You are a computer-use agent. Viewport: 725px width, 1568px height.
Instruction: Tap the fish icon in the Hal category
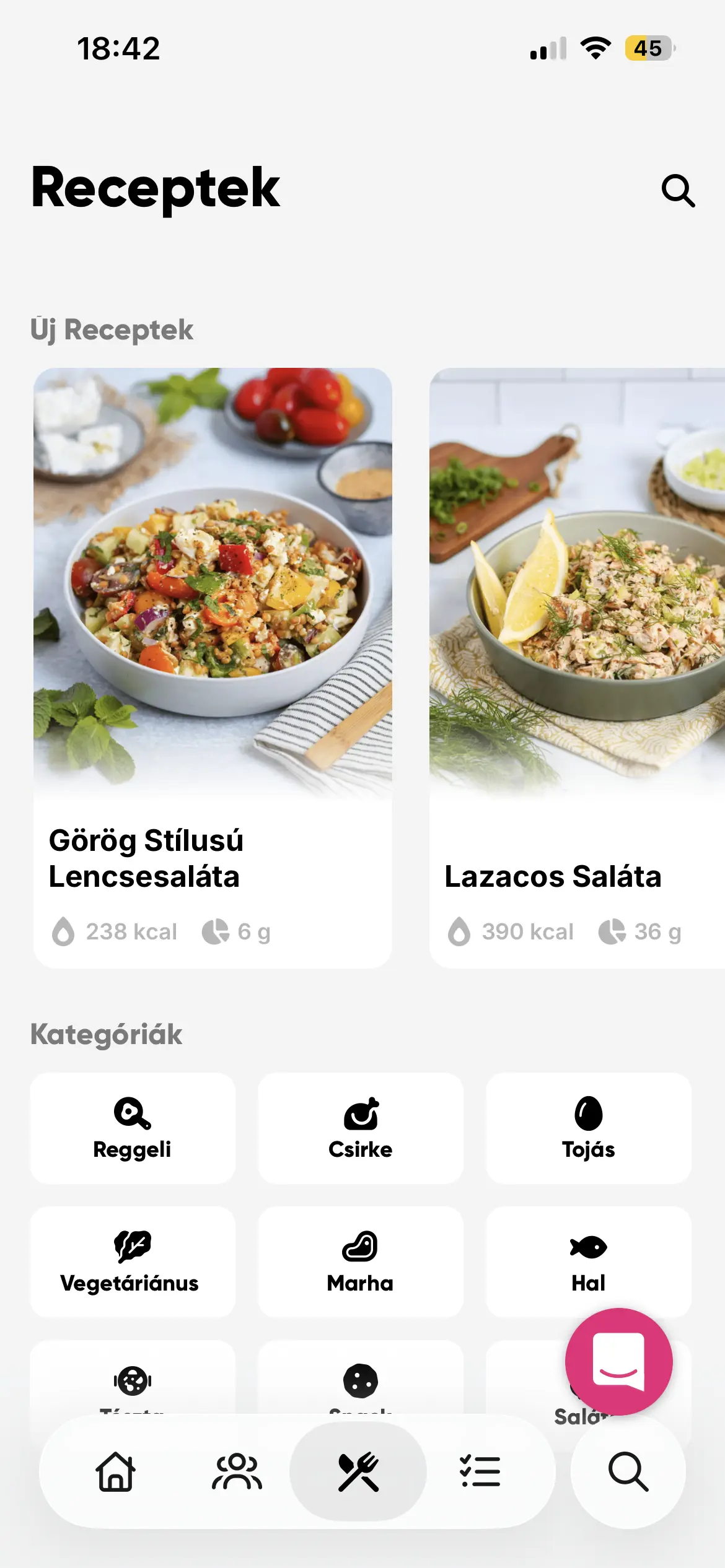click(587, 1247)
